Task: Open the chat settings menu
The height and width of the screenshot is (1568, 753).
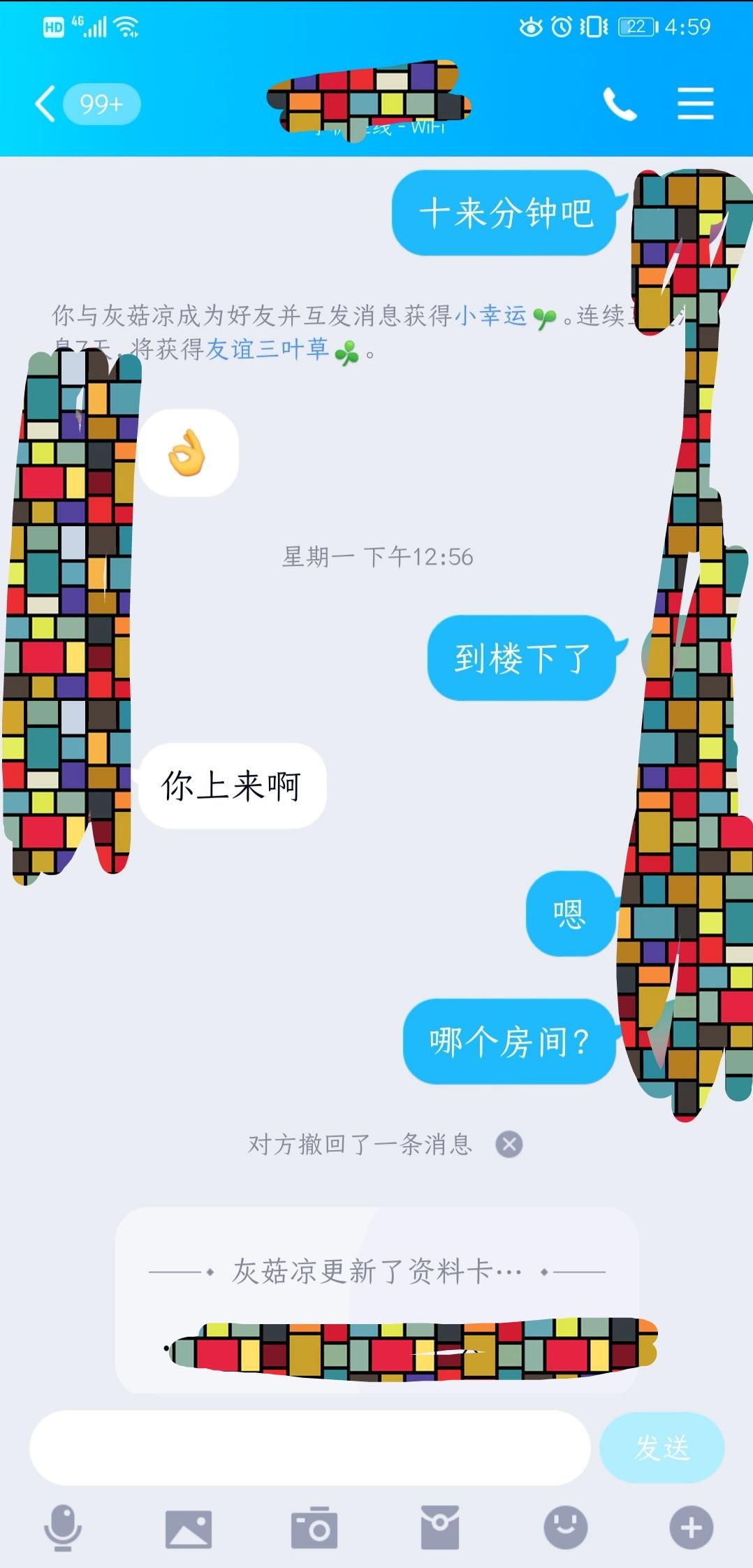Action: coord(695,104)
